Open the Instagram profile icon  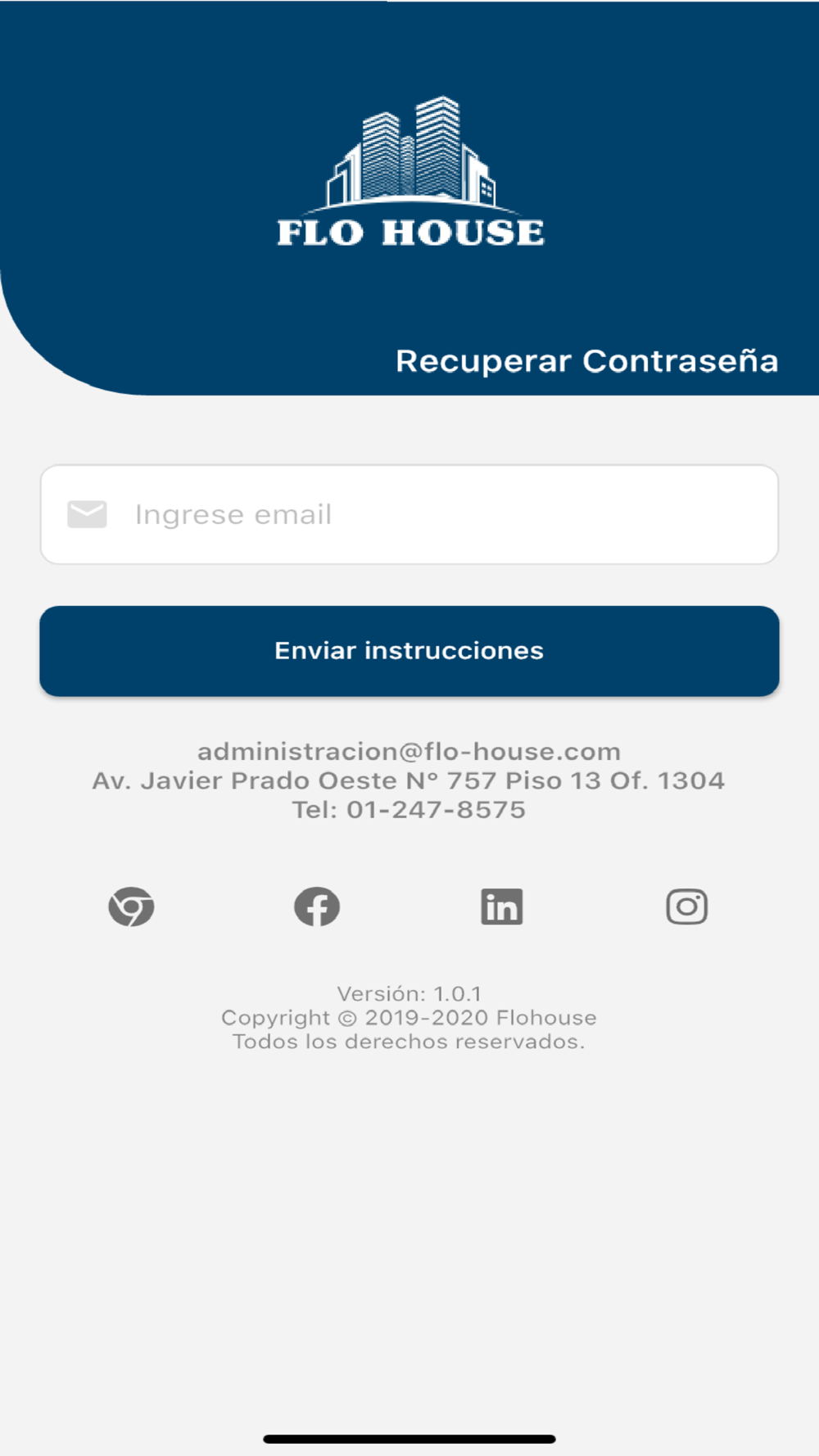click(687, 907)
